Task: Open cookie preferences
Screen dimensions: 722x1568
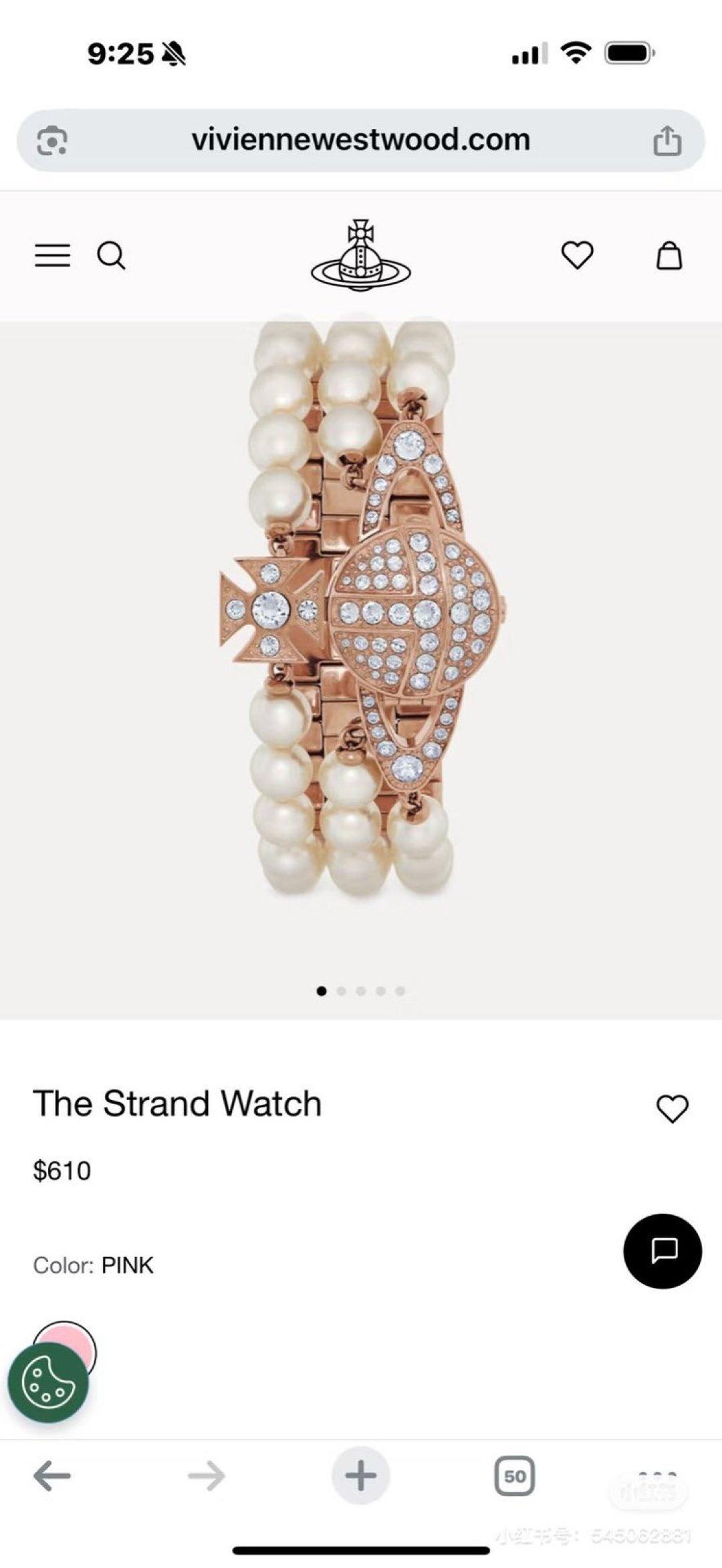Action: [x=48, y=1384]
